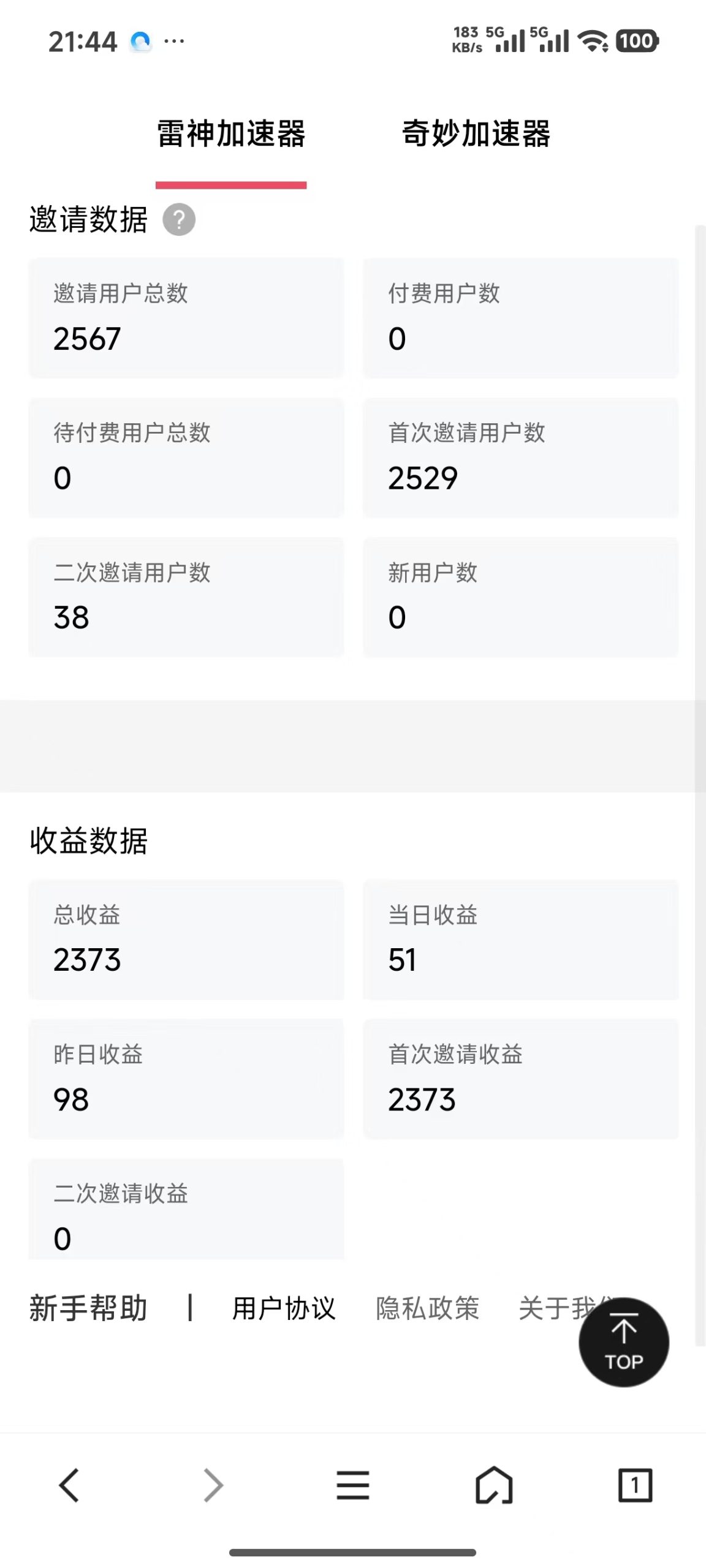This screenshot has width=706, height=1568.
Task: Switch to the 奇妙加速器 tab
Action: click(476, 134)
